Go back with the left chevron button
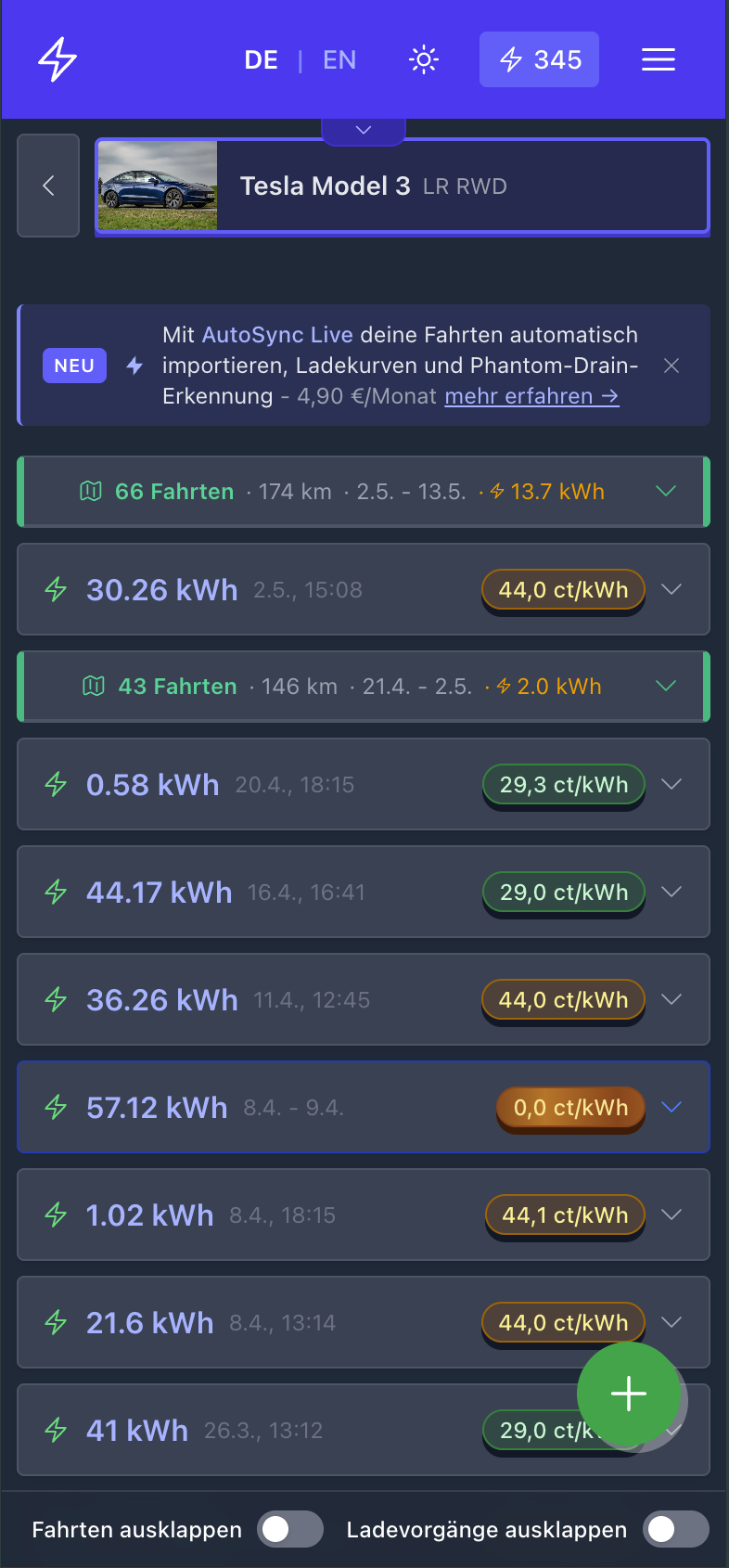Viewport: 729px width, 1568px height. [48, 186]
